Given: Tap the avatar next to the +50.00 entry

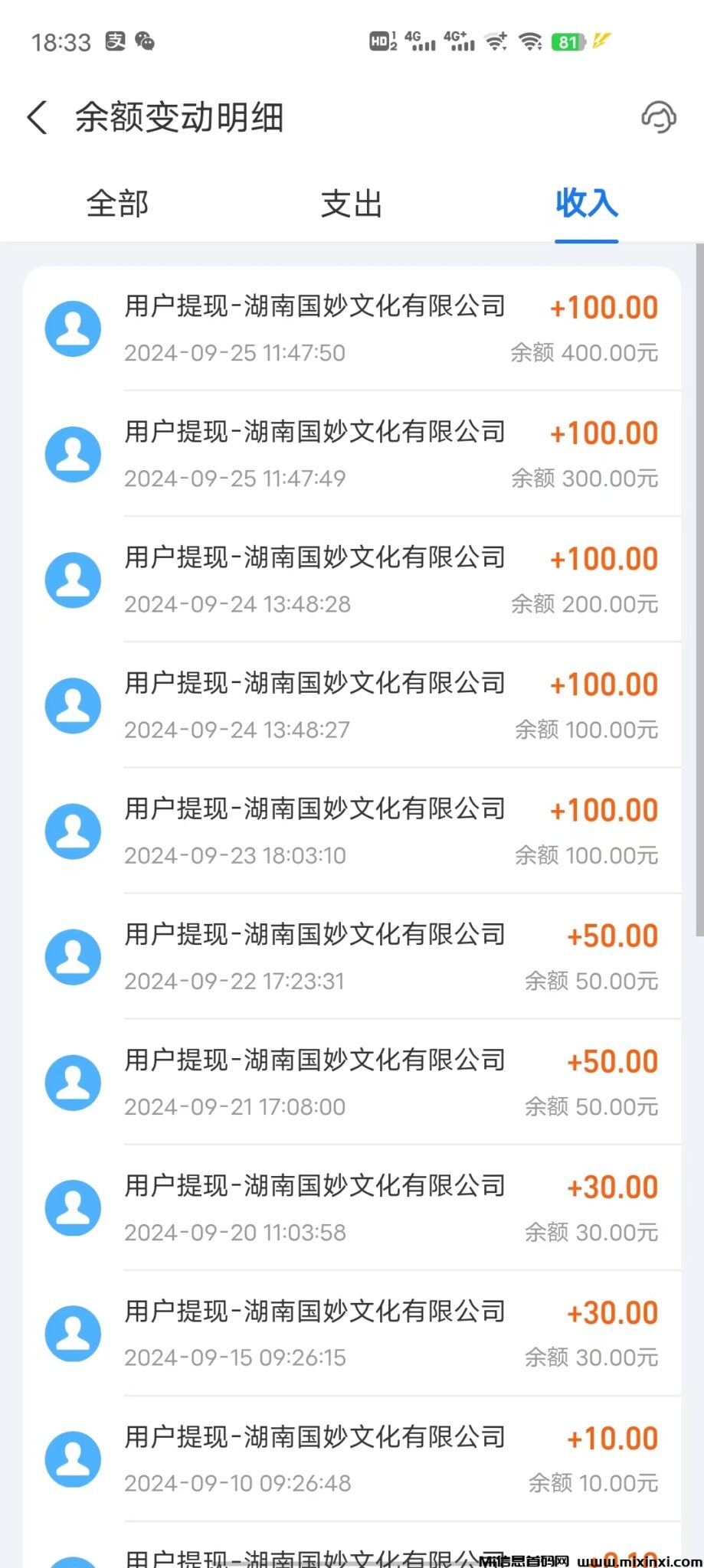Looking at the screenshot, I should click(x=73, y=956).
